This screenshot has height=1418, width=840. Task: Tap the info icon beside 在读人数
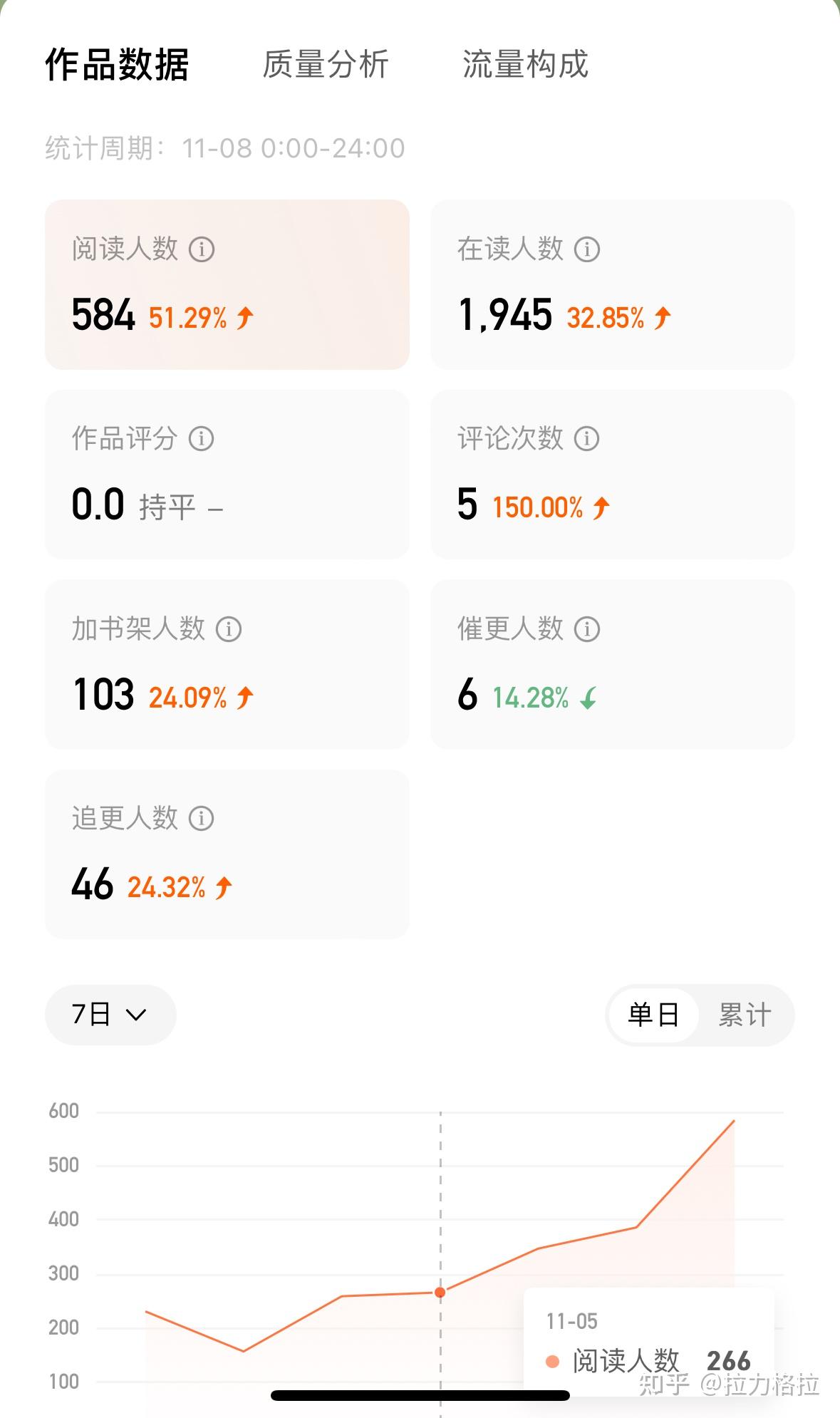587,249
